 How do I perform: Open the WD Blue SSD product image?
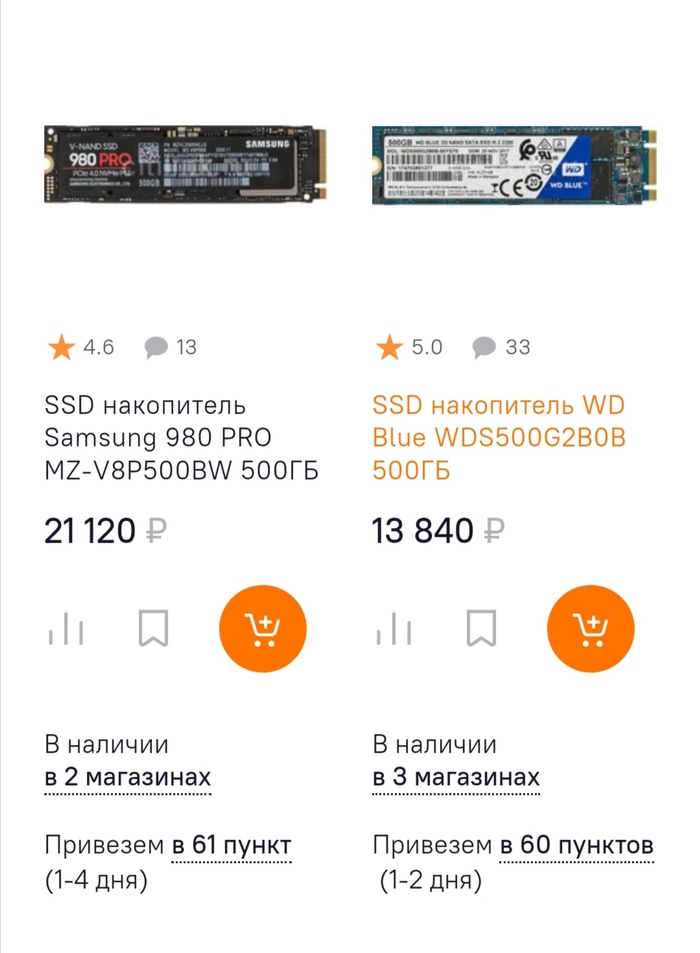[x=513, y=166]
